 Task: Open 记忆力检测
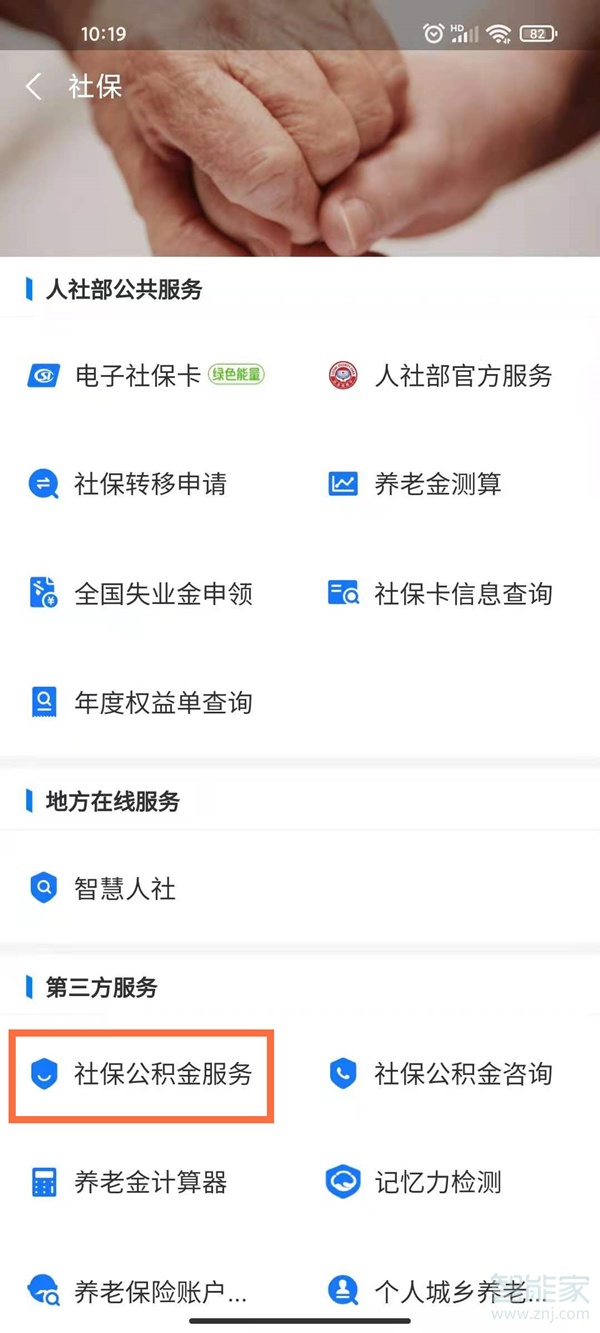(415, 1183)
